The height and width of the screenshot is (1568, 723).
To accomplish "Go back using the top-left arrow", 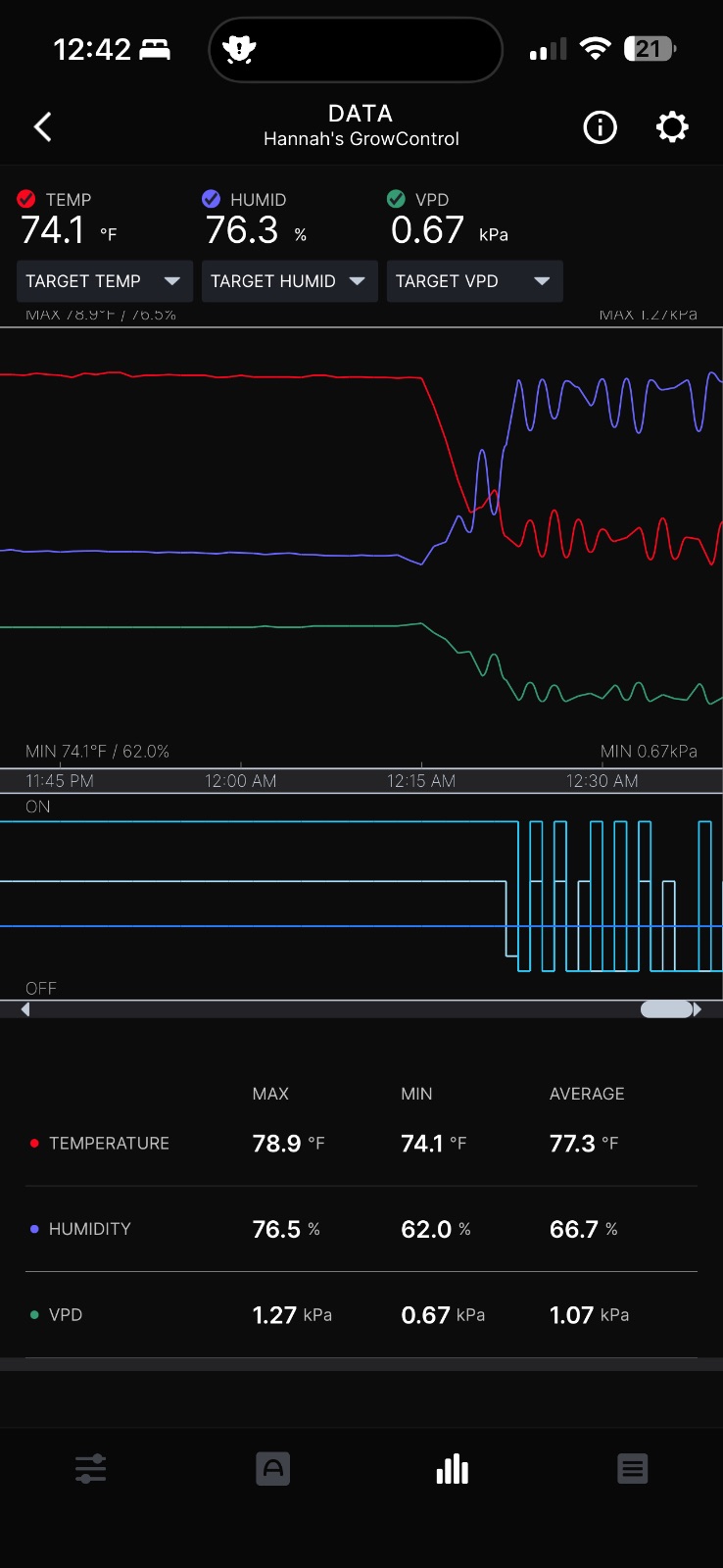I will pos(43,126).
